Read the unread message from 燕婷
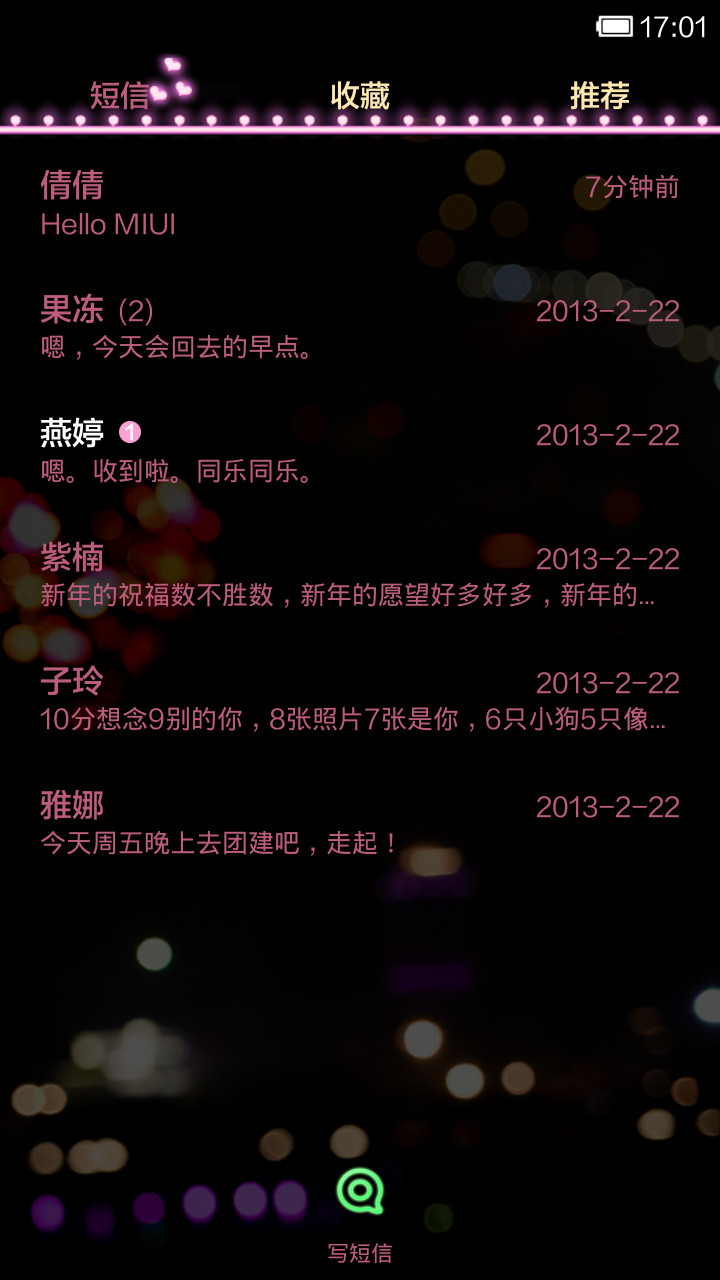This screenshot has width=720, height=1280. (360, 452)
